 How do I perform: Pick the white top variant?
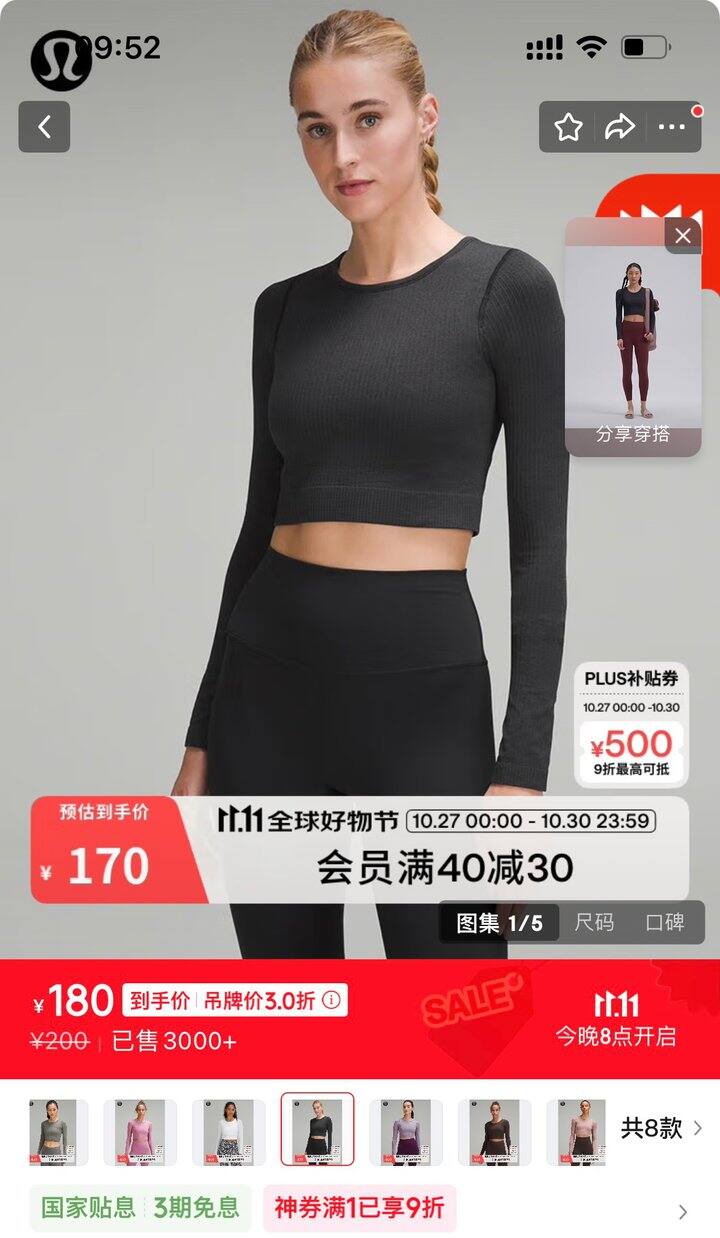click(229, 1130)
